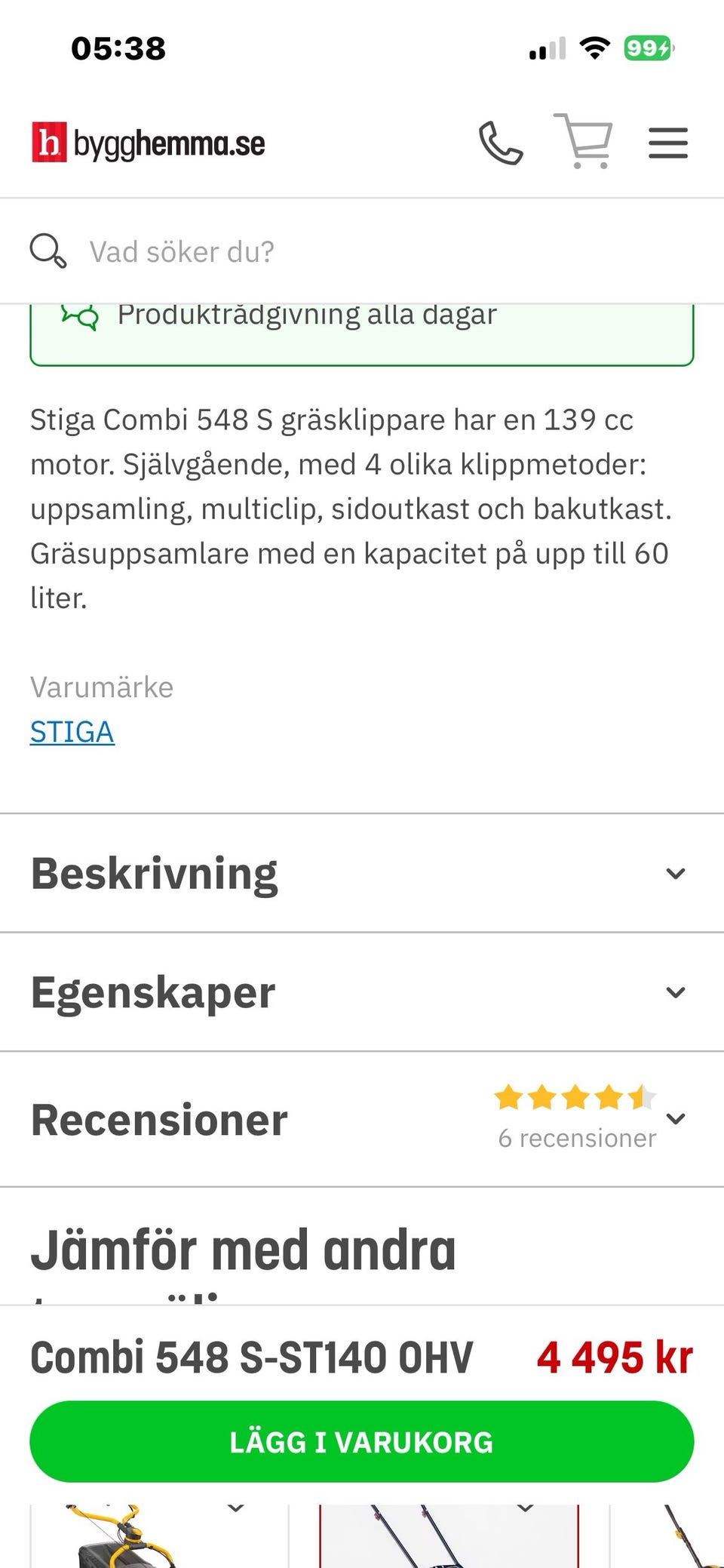
Task: Tap the 'Vad söker du?' search field
Action: point(362,251)
